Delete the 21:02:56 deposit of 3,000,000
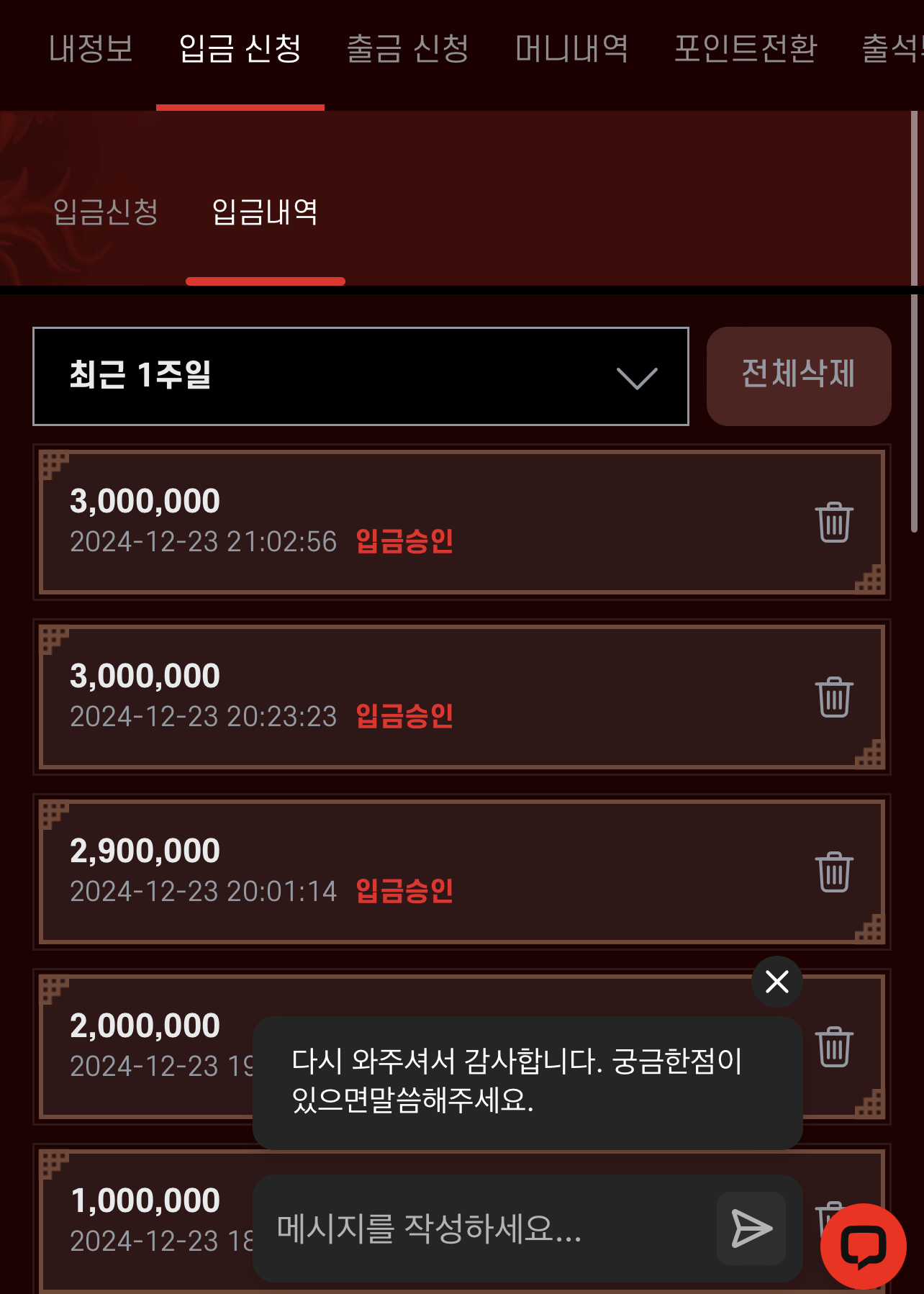The height and width of the screenshot is (1294, 924). [x=834, y=522]
